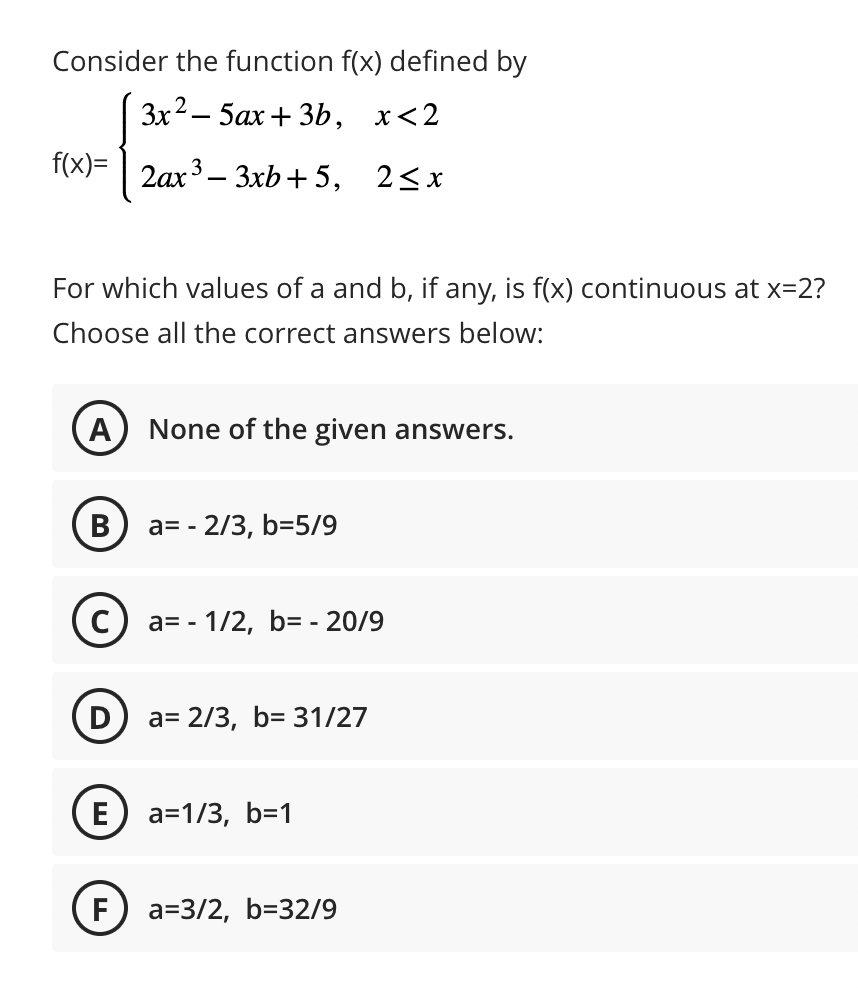
Task: Select answer choice D circle icon
Action: pos(100,717)
